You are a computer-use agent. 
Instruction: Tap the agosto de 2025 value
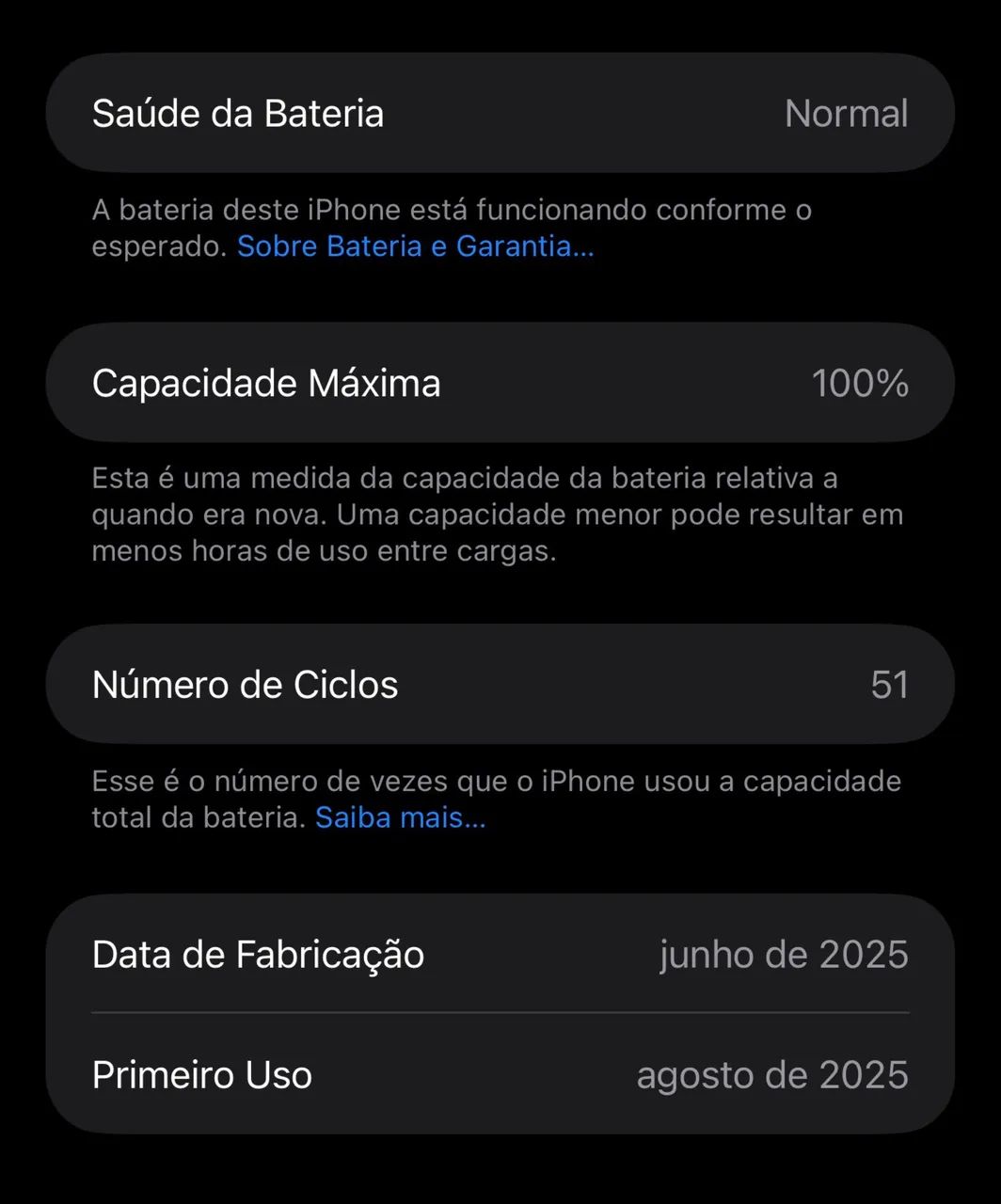coord(772,1074)
